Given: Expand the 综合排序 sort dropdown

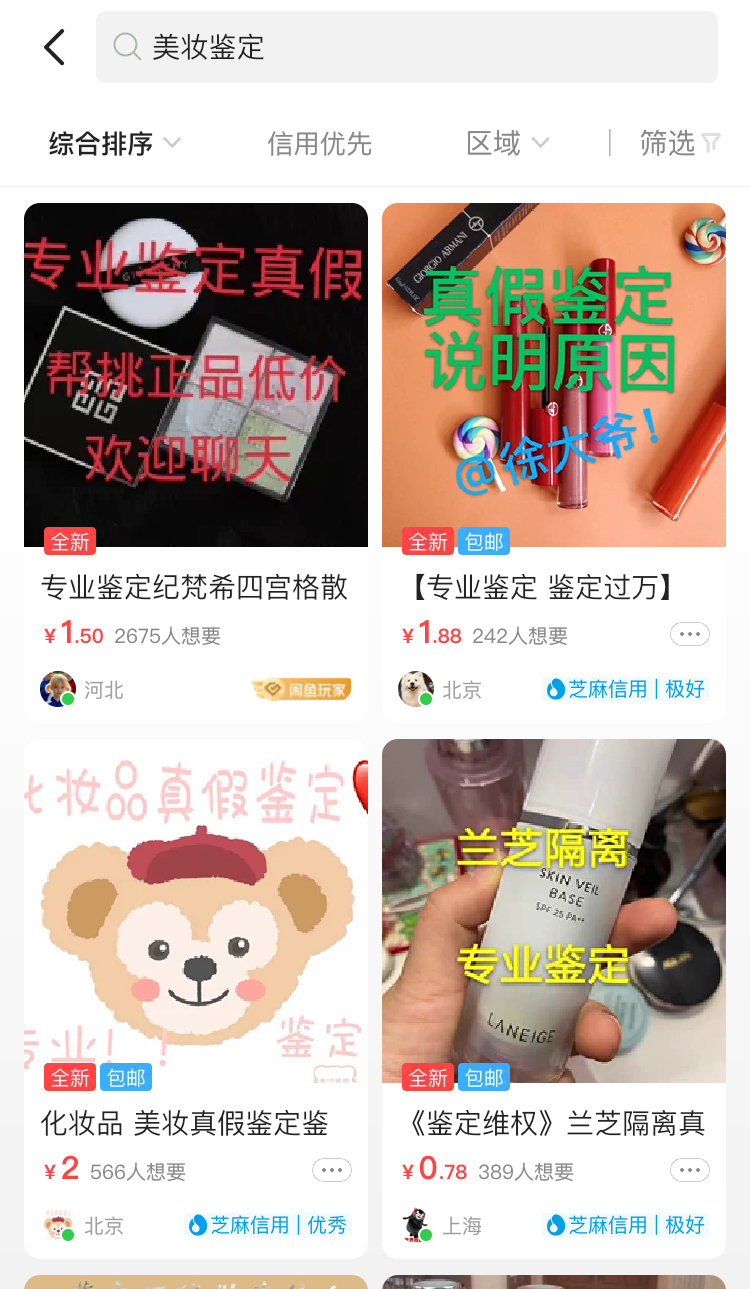Looking at the screenshot, I should pyautogui.click(x=115, y=144).
